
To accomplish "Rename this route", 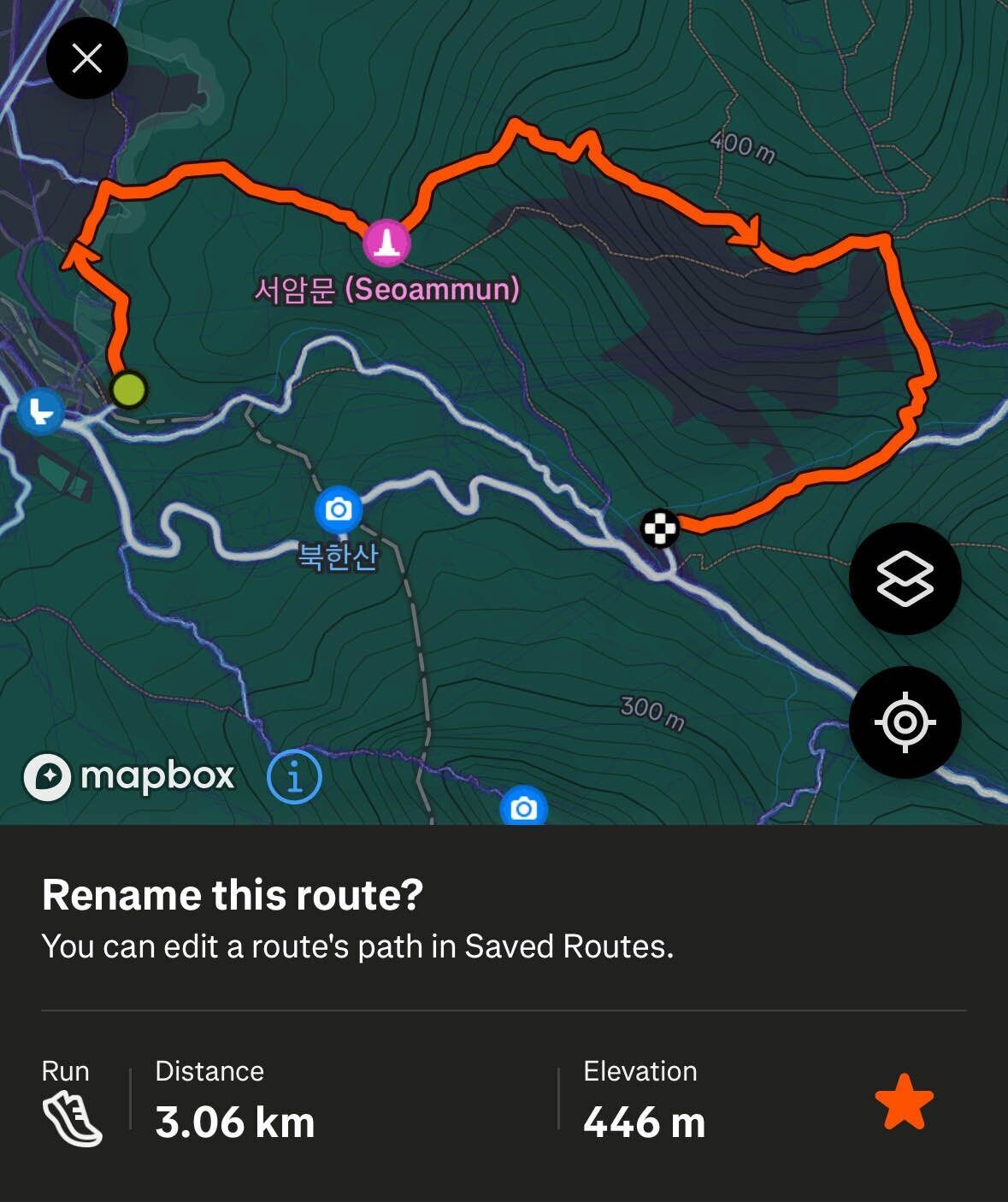I will (233, 894).
